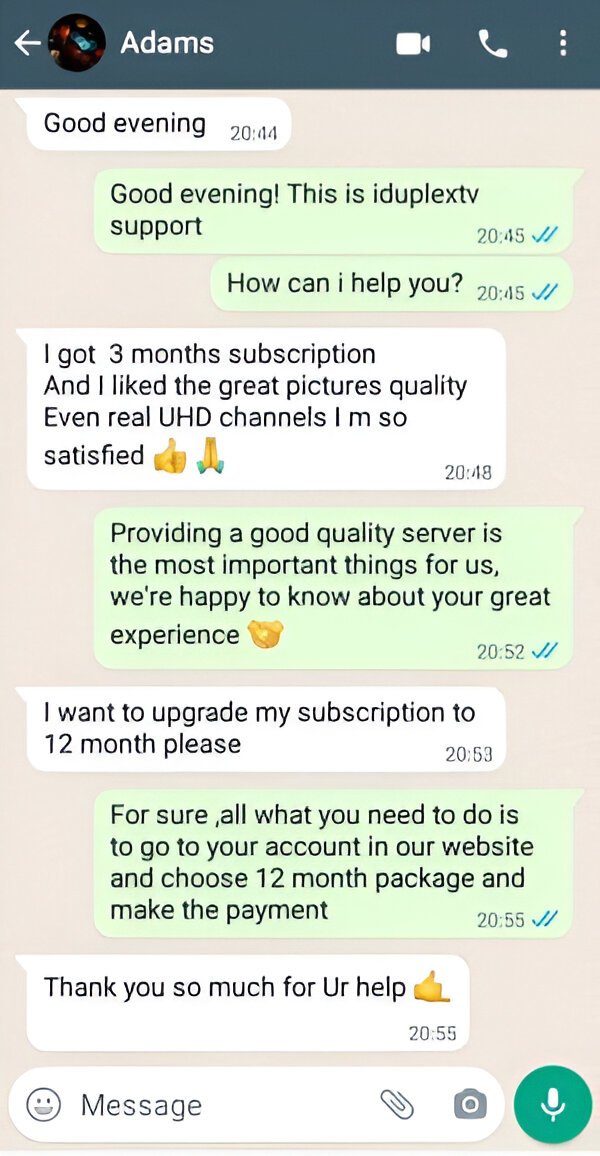Screen dimensions: 600x1156
Task: Tap the voice message microphone button
Action: tap(553, 1104)
